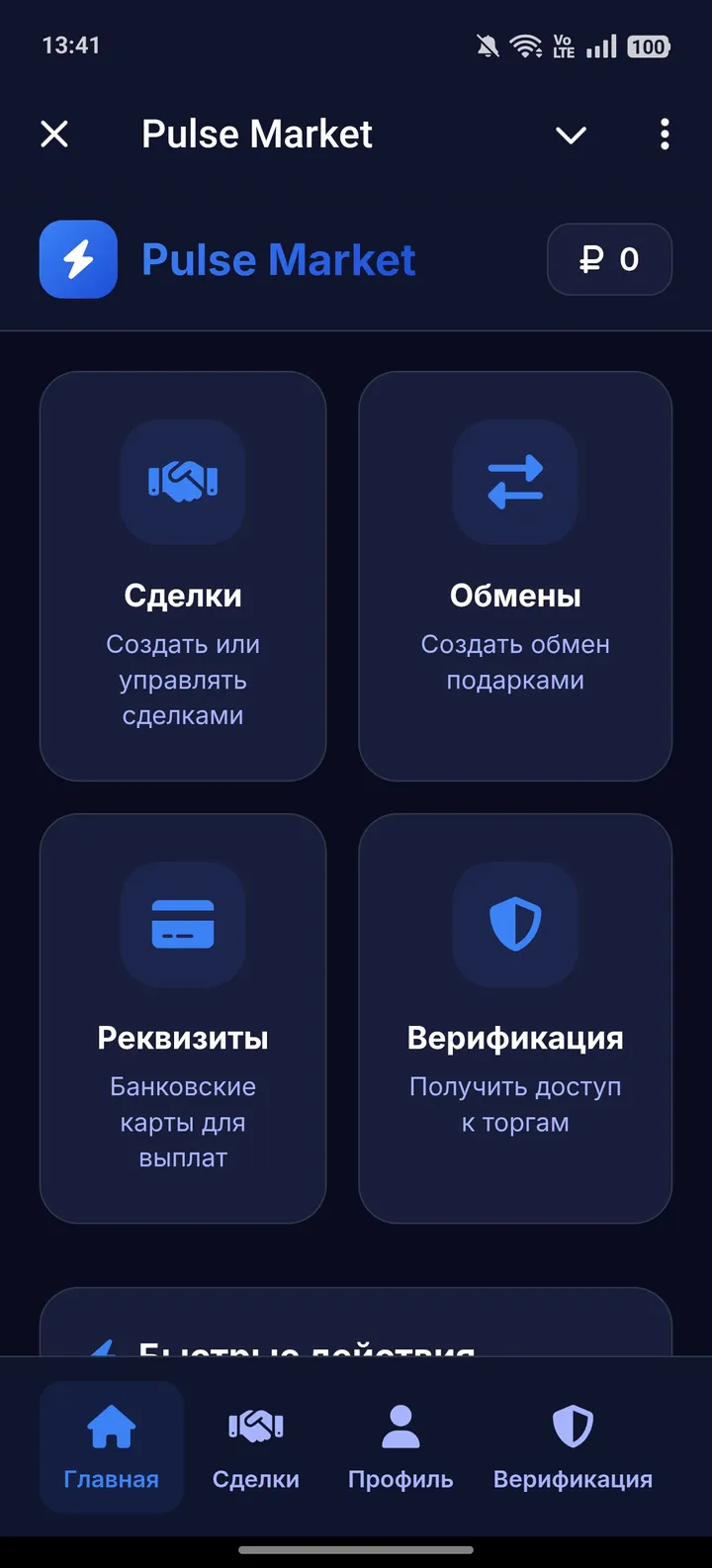712x1568 pixels.
Task: Tap the handshake icon labeled Сделки in bottom bar
Action: 256,1425
